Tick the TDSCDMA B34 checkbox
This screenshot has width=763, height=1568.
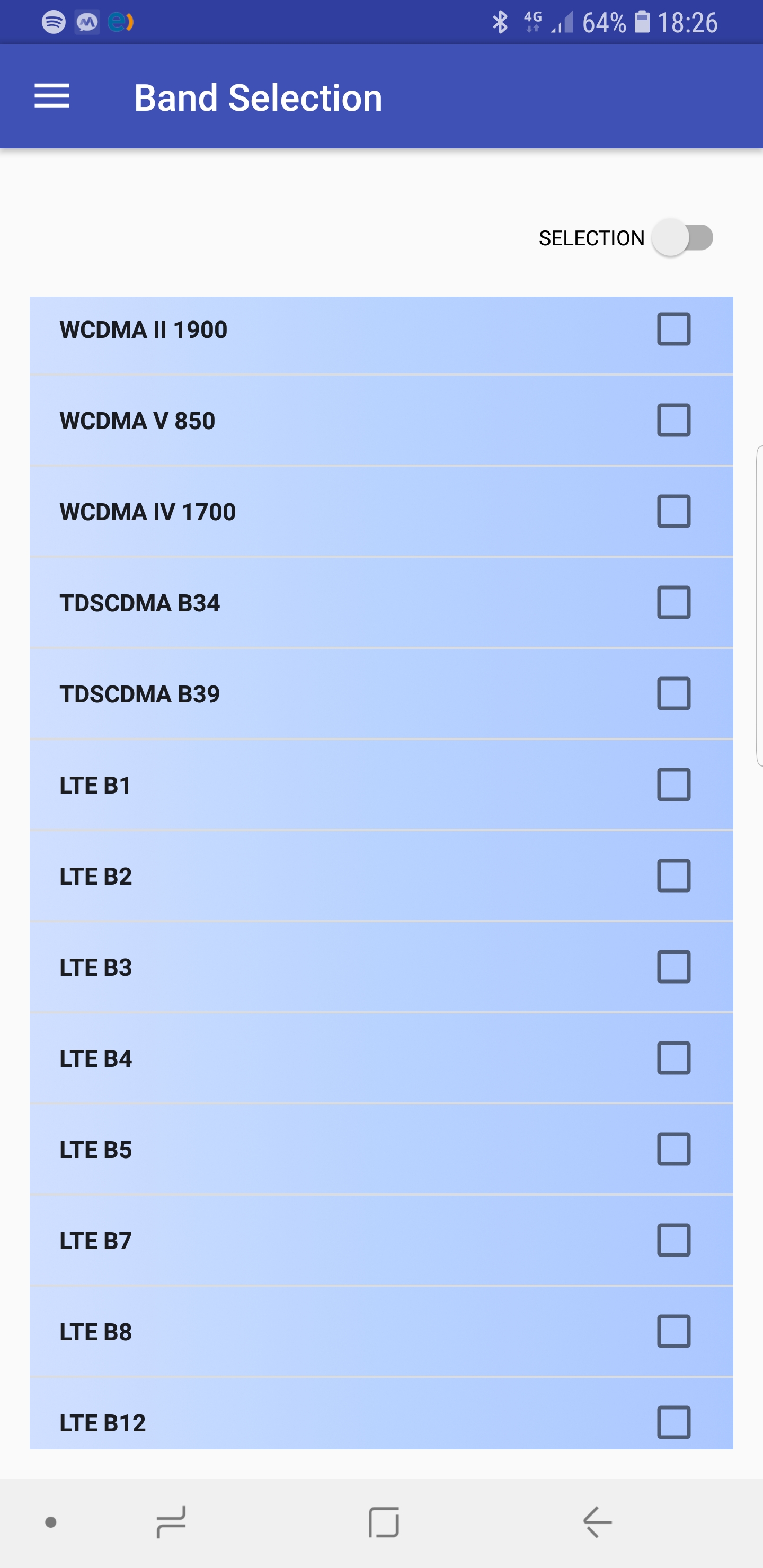pos(673,603)
